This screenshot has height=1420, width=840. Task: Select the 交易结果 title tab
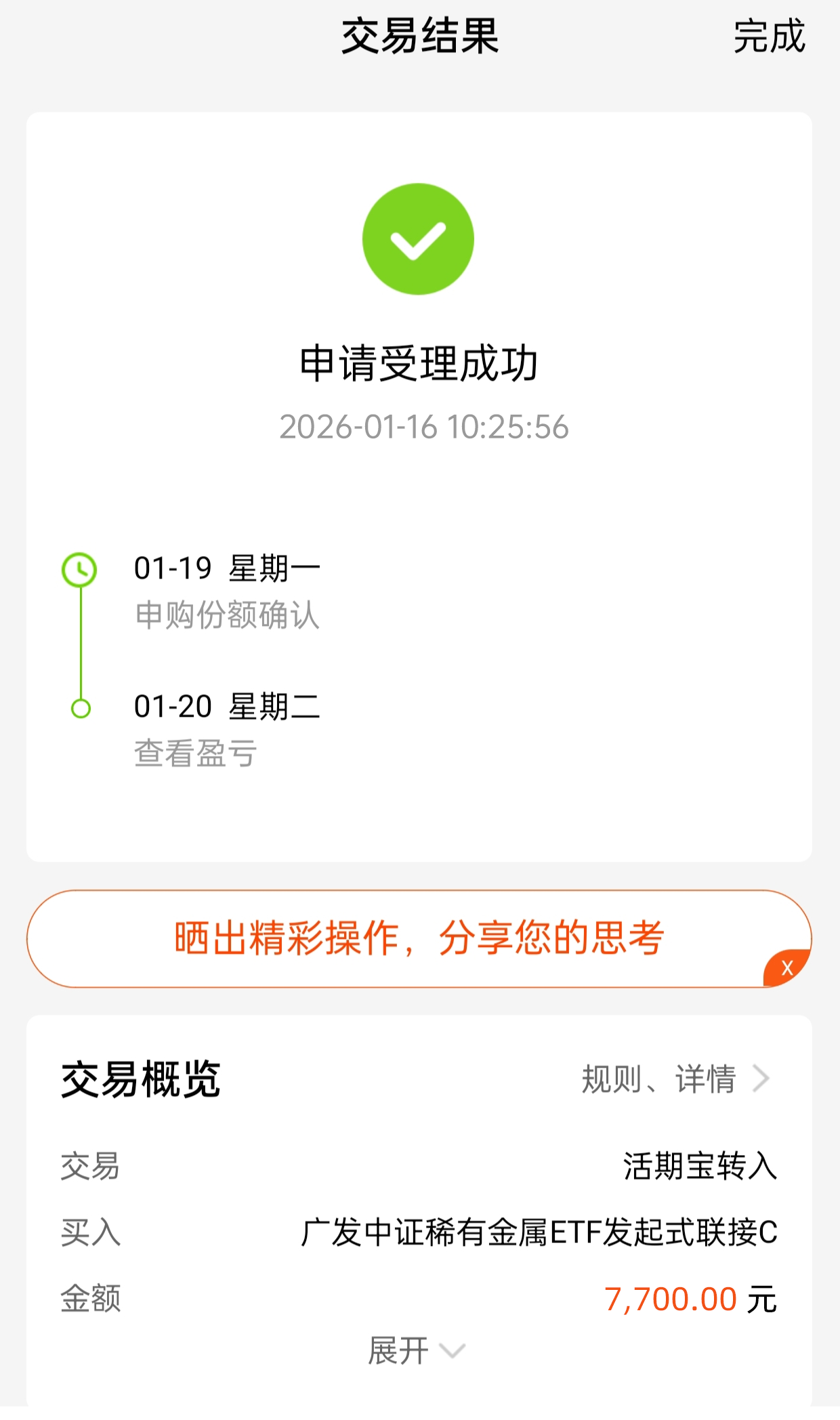pyautogui.click(x=420, y=37)
